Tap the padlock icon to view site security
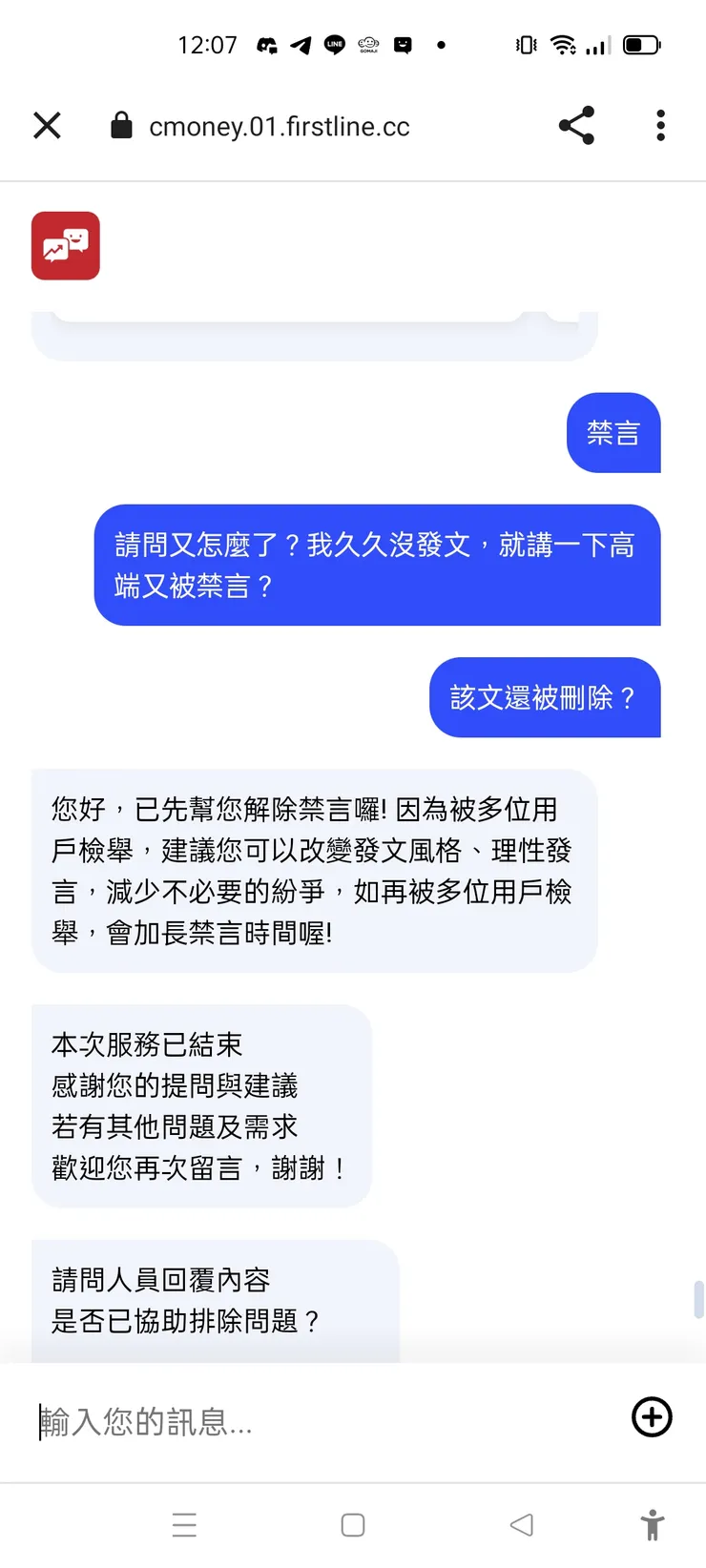The image size is (706, 1568). pyautogui.click(x=121, y=125)
